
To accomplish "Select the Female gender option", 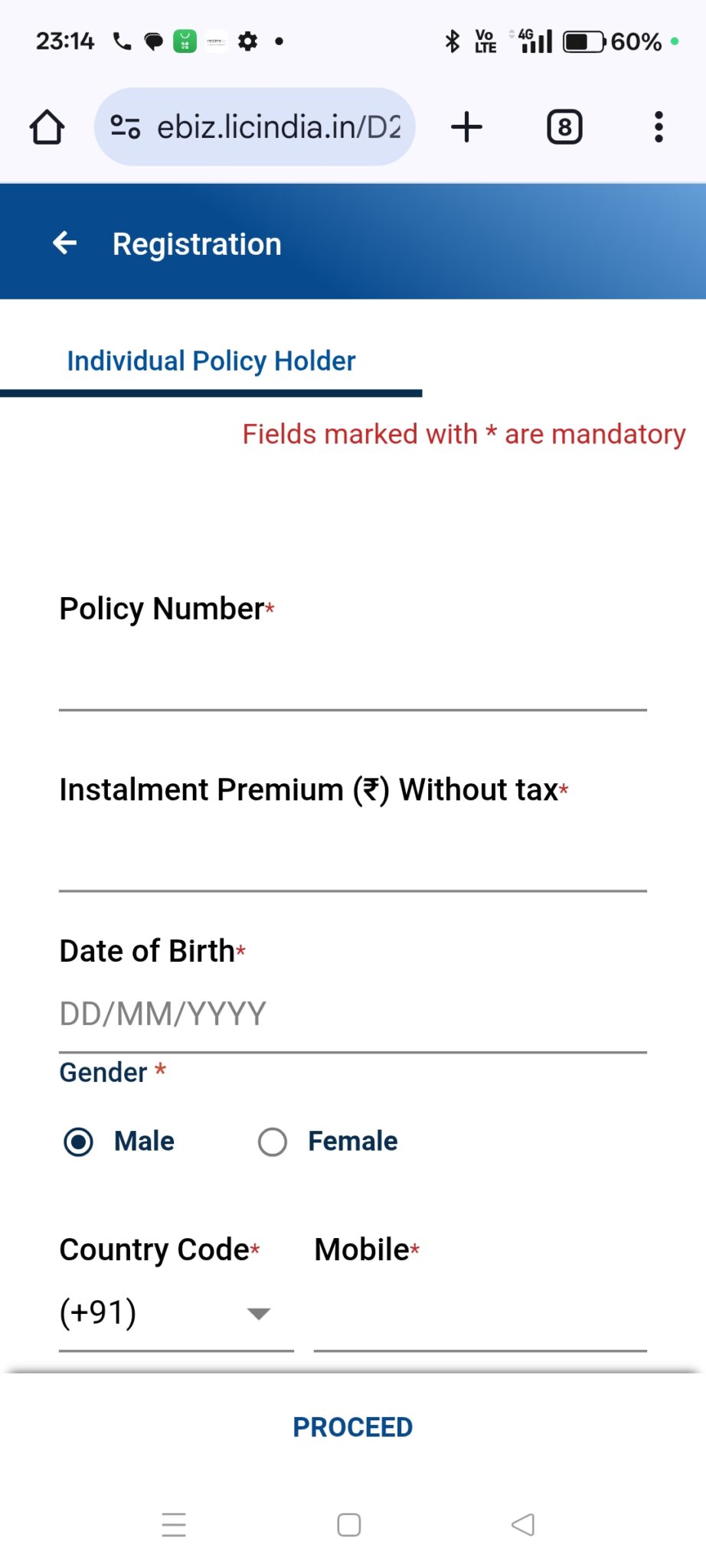I will pos(273,1142).
